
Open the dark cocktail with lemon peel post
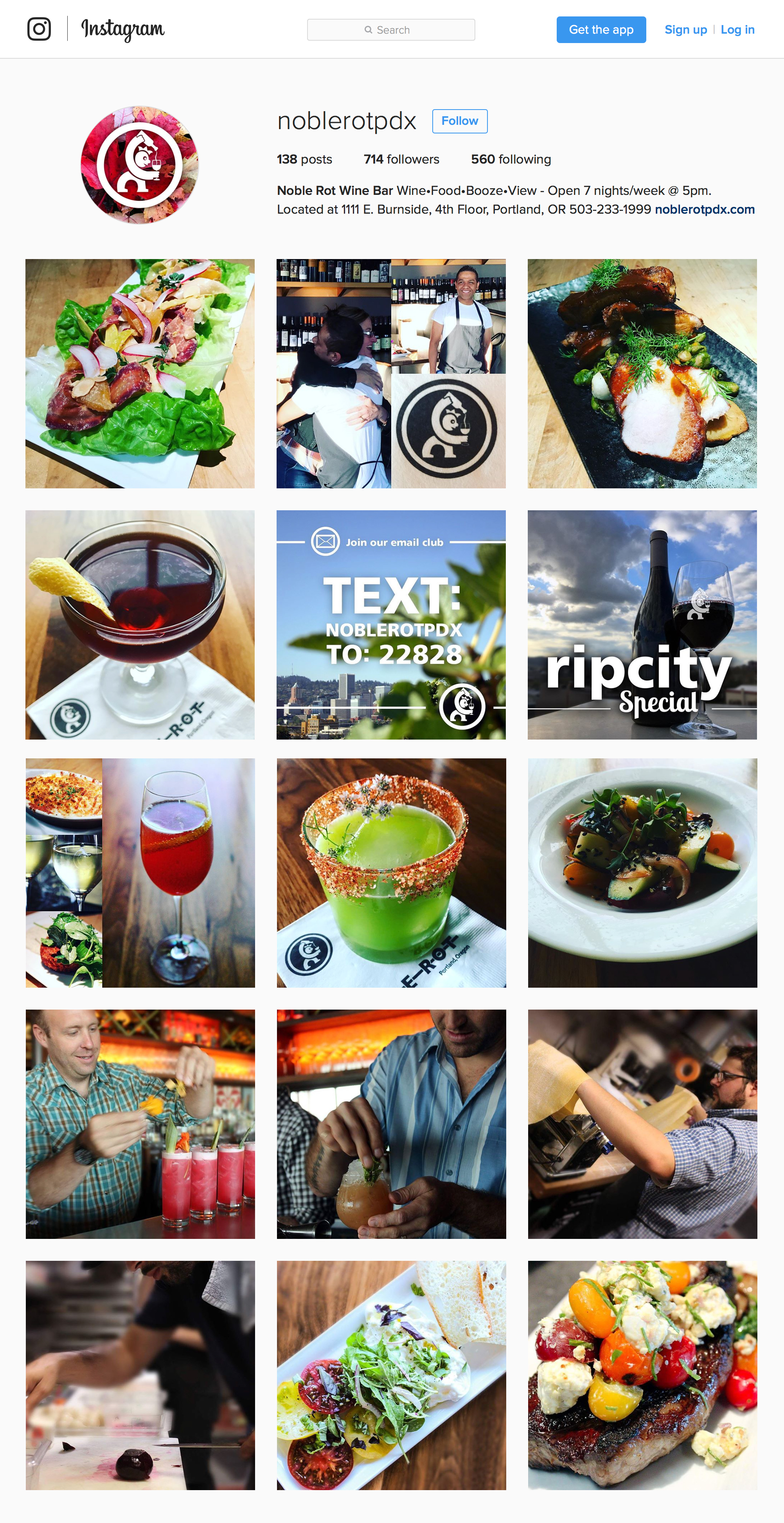(140, 624)
